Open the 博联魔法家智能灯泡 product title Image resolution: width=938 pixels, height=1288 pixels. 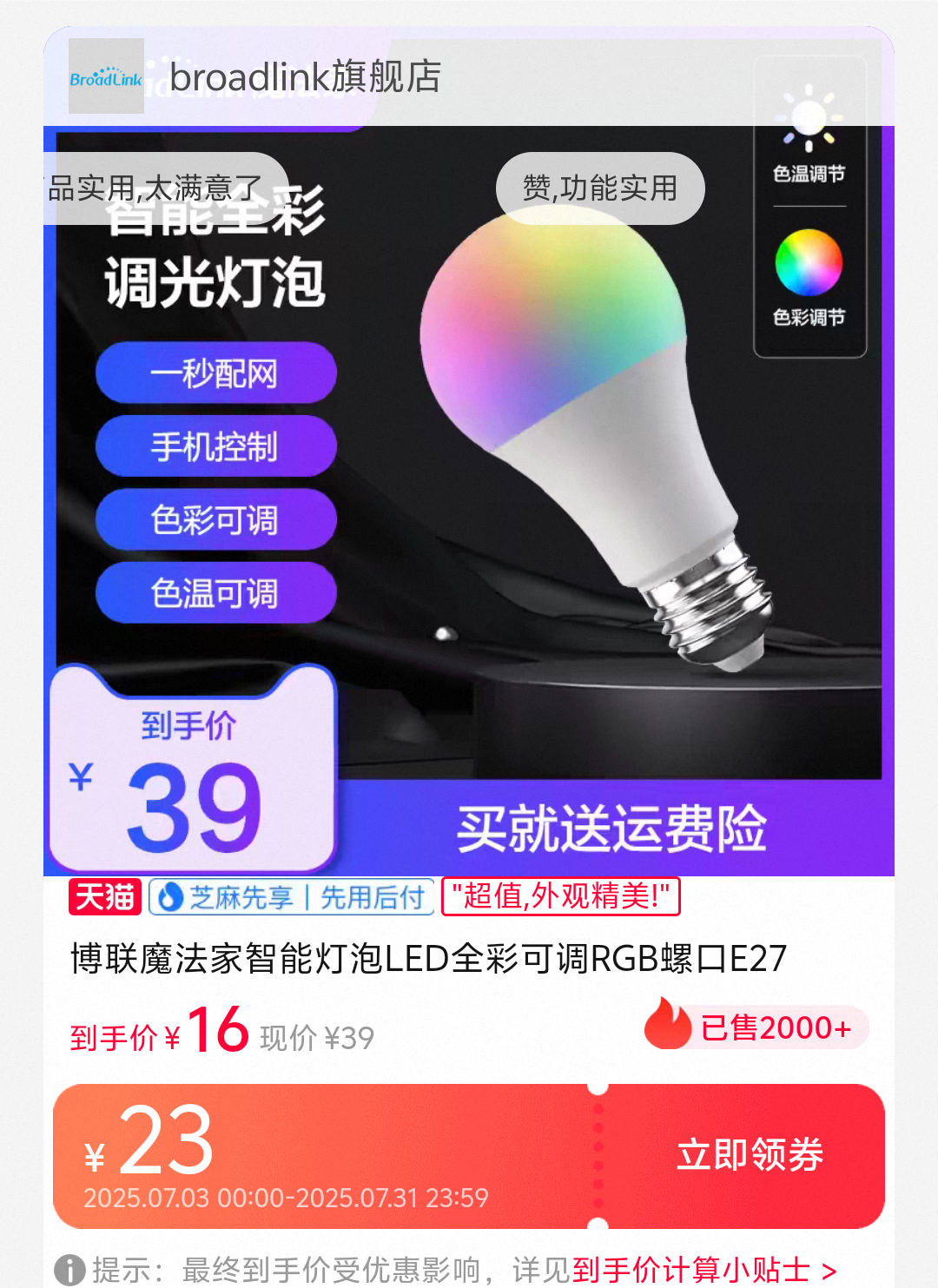428,959
